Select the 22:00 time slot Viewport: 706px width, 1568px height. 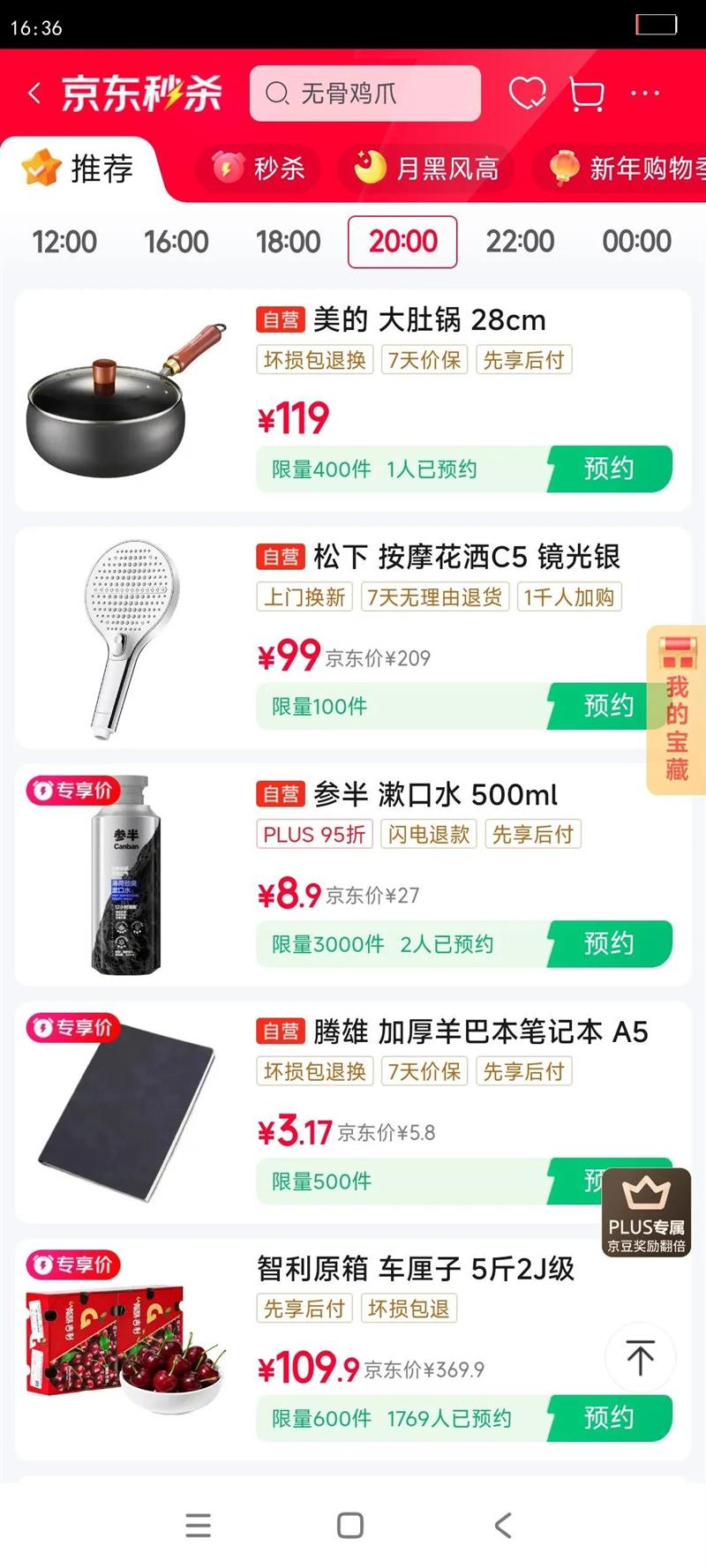pyautogui.click(x=520, y=242)
